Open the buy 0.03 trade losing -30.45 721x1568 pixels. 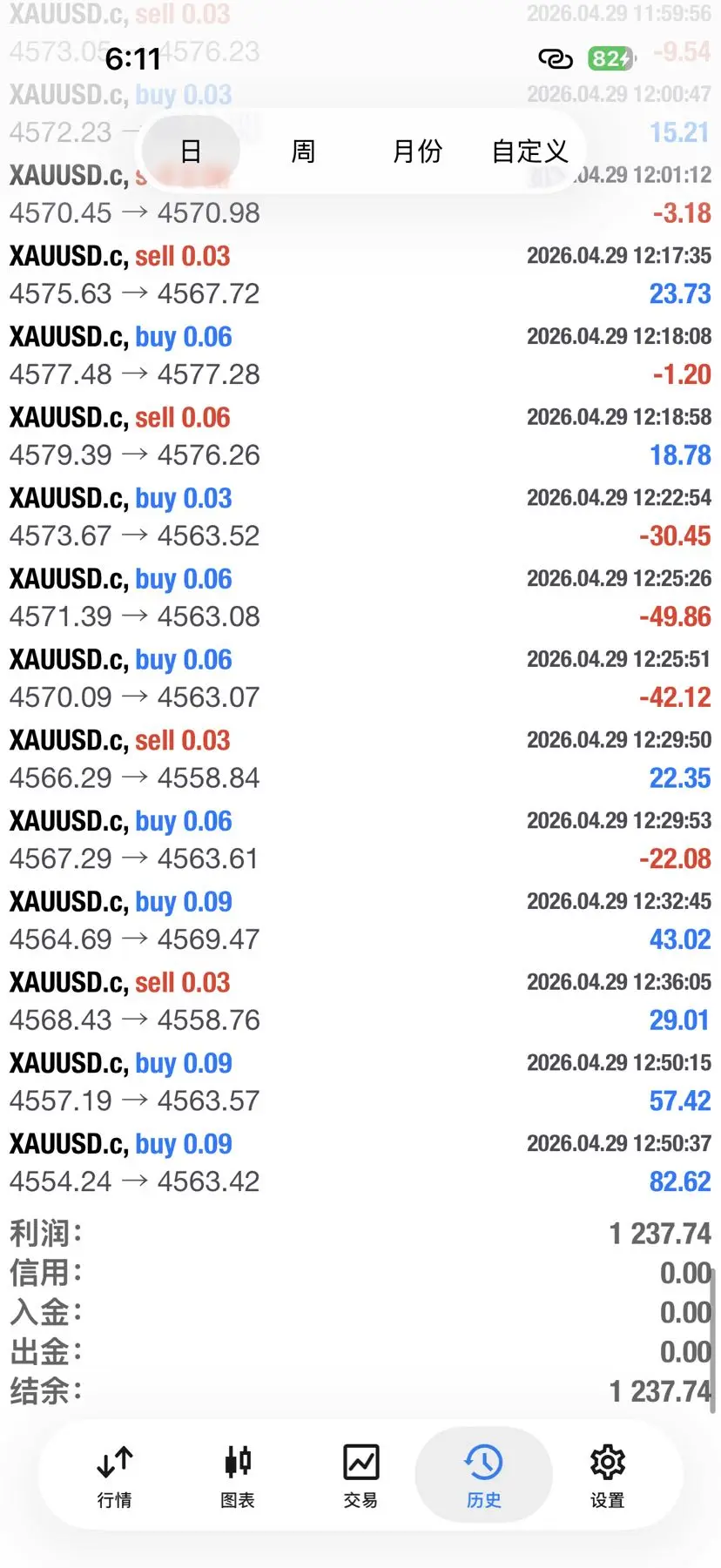point(360,517)
